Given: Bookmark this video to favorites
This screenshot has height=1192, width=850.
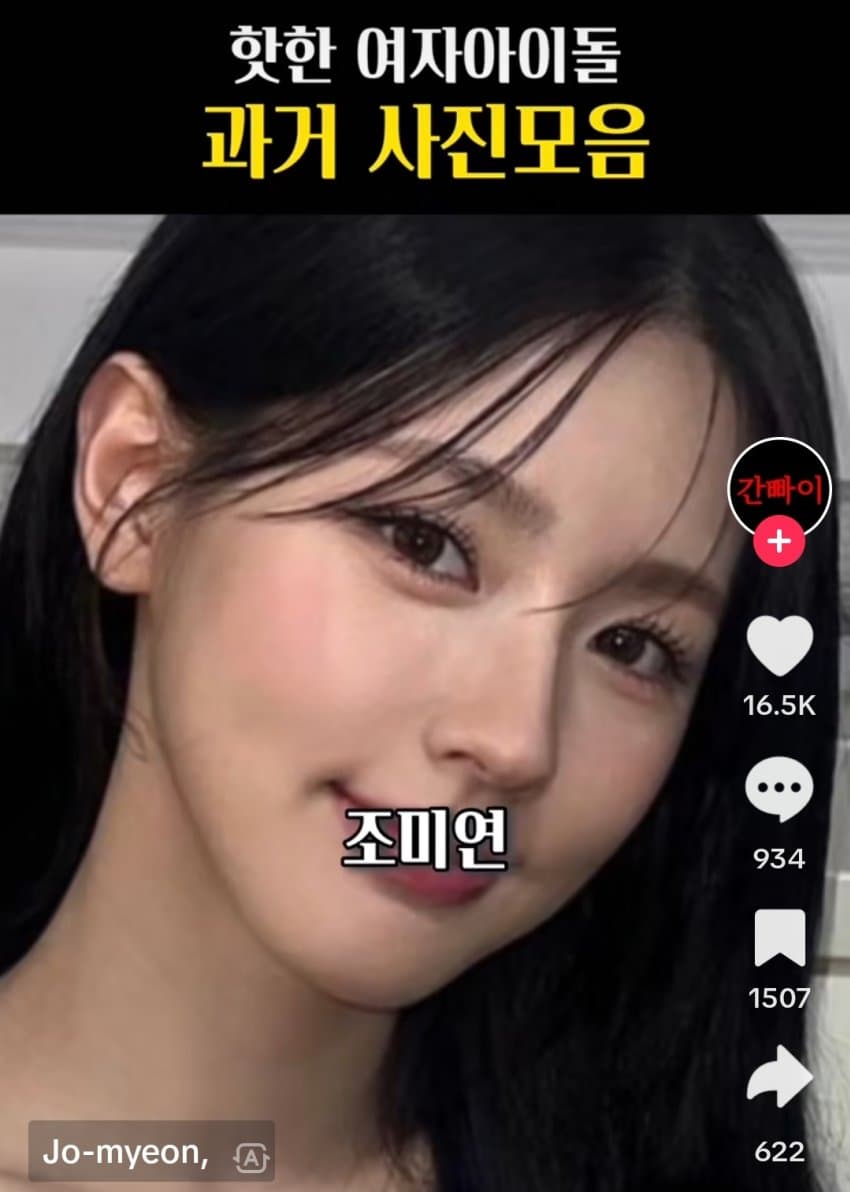Looking at the screenshot, I should tap(779, 939).
